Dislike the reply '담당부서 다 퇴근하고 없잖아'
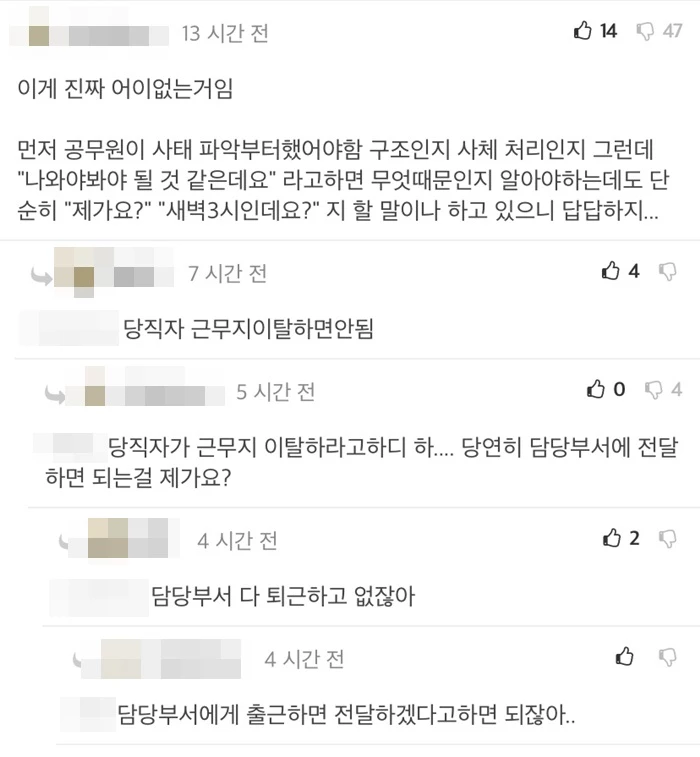The height and width of the screenshot is (757, 700). click(667, 538)
